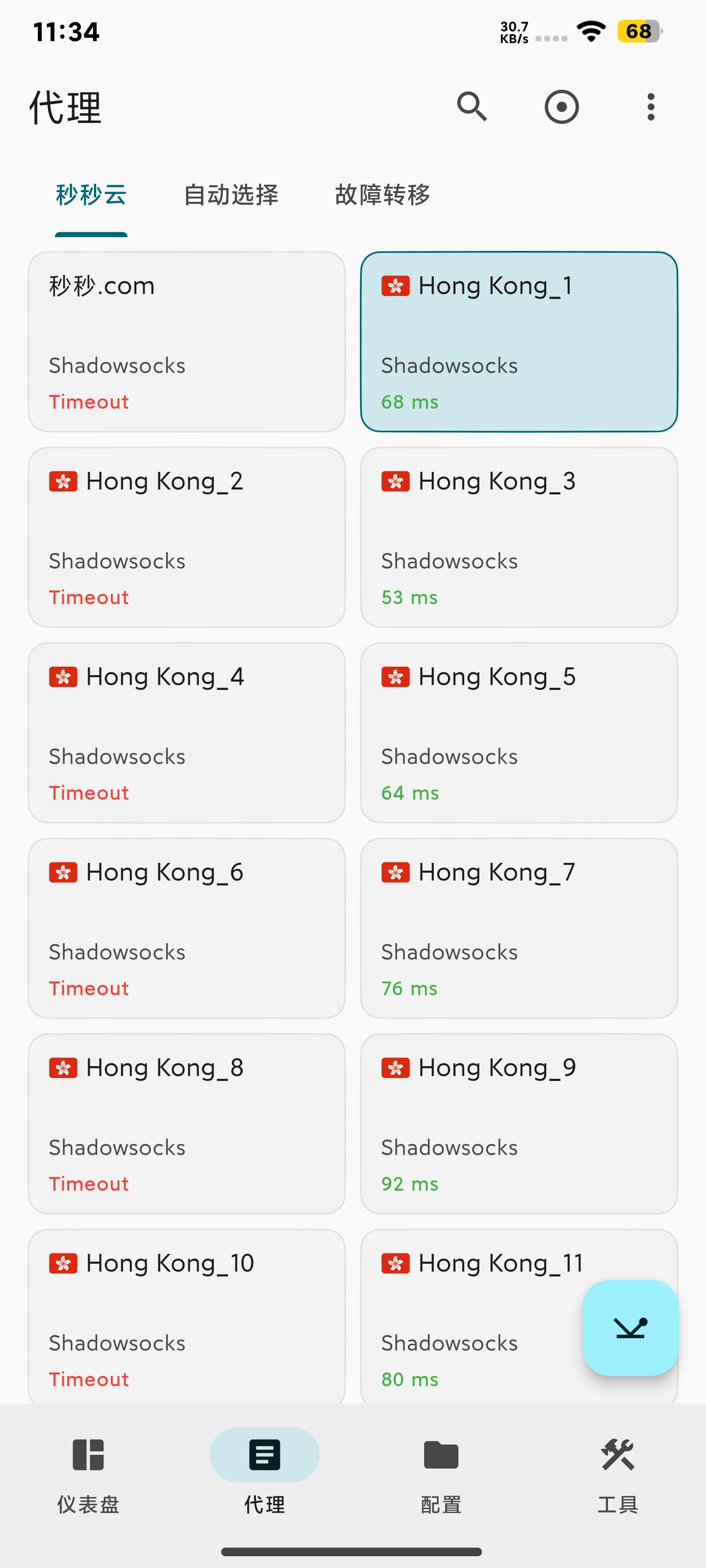Switch to the 故障转移 tab
Viewport: 706px width, 1568px height.
click(x=382, y=195)
